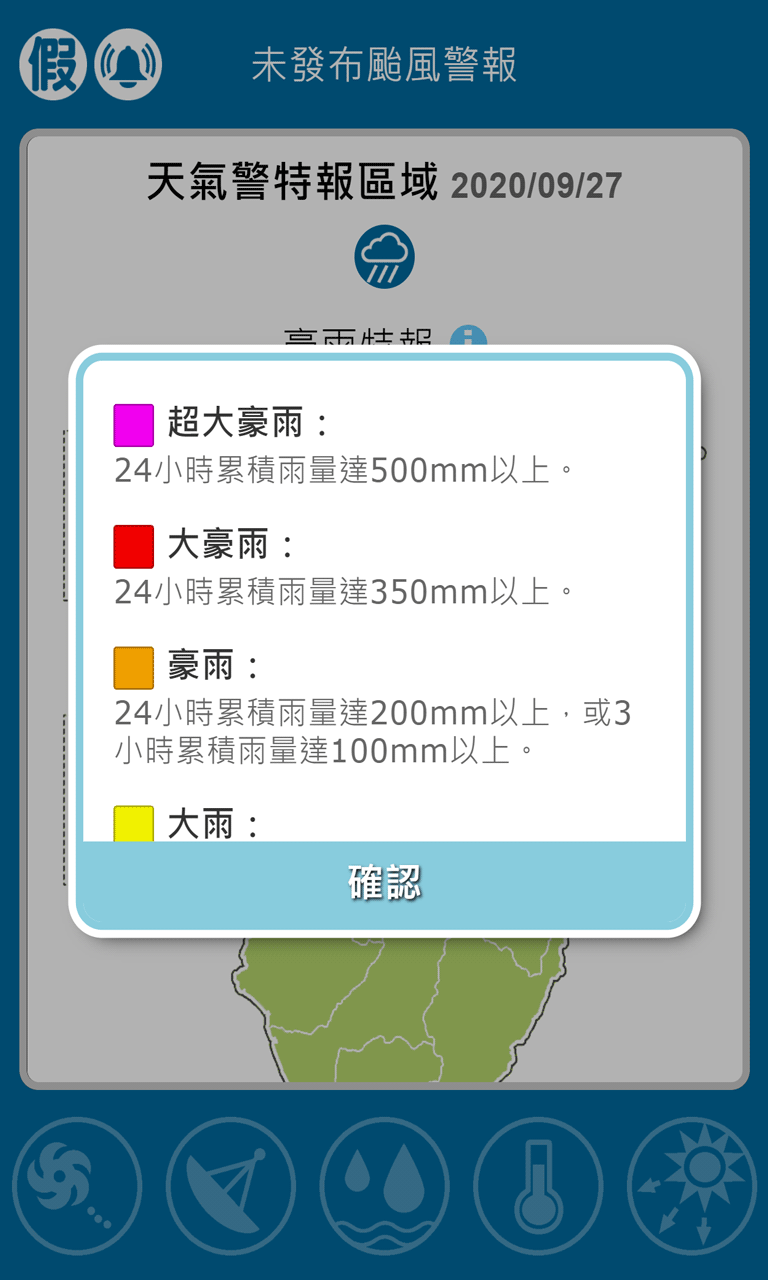Image resolution: width=768 pixels, height=1280 pixels.
Task: Switch to the radar satellite tab
Action: [231, 1187]
